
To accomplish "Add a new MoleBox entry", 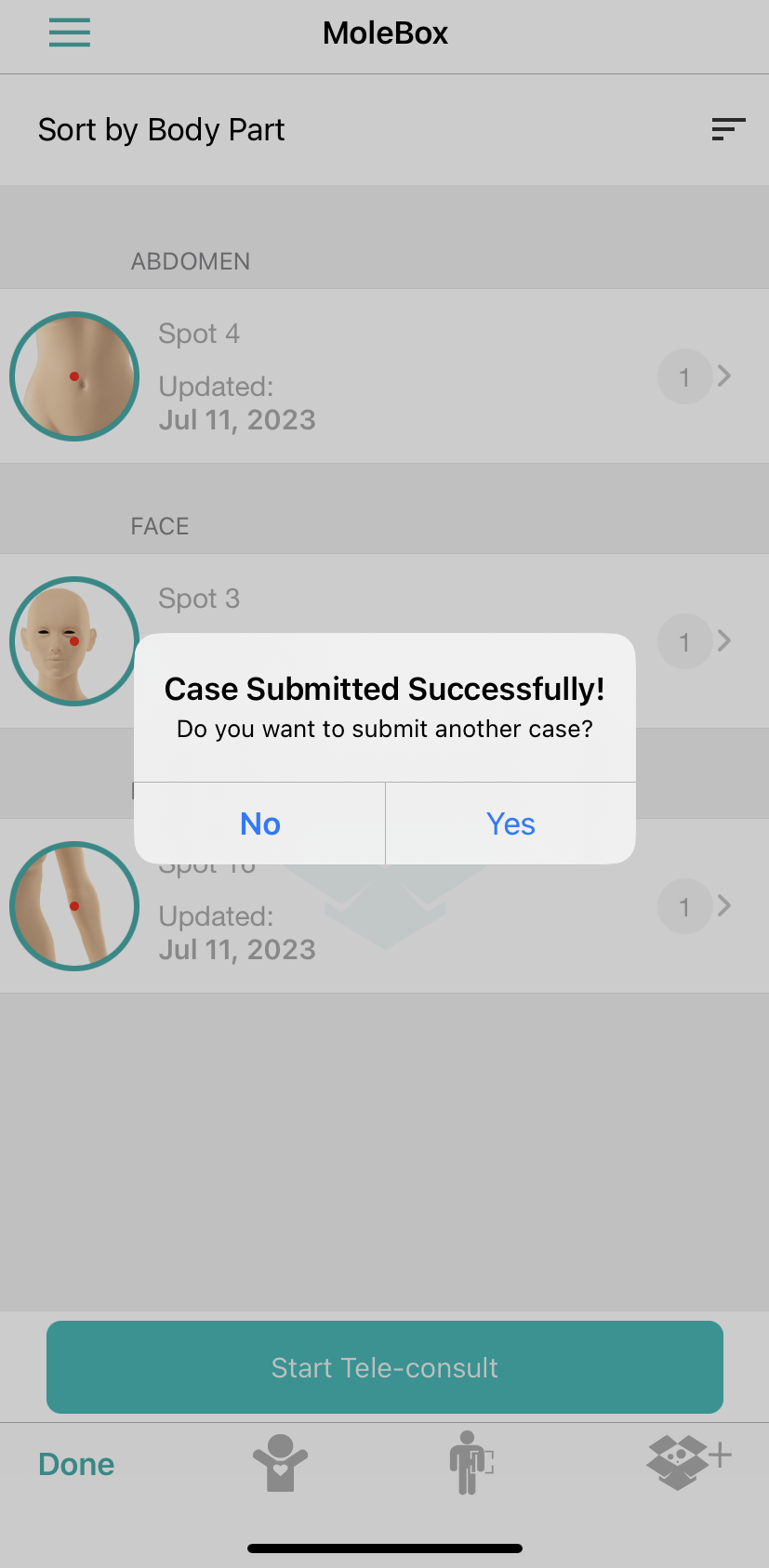I will coord(688,1460).
